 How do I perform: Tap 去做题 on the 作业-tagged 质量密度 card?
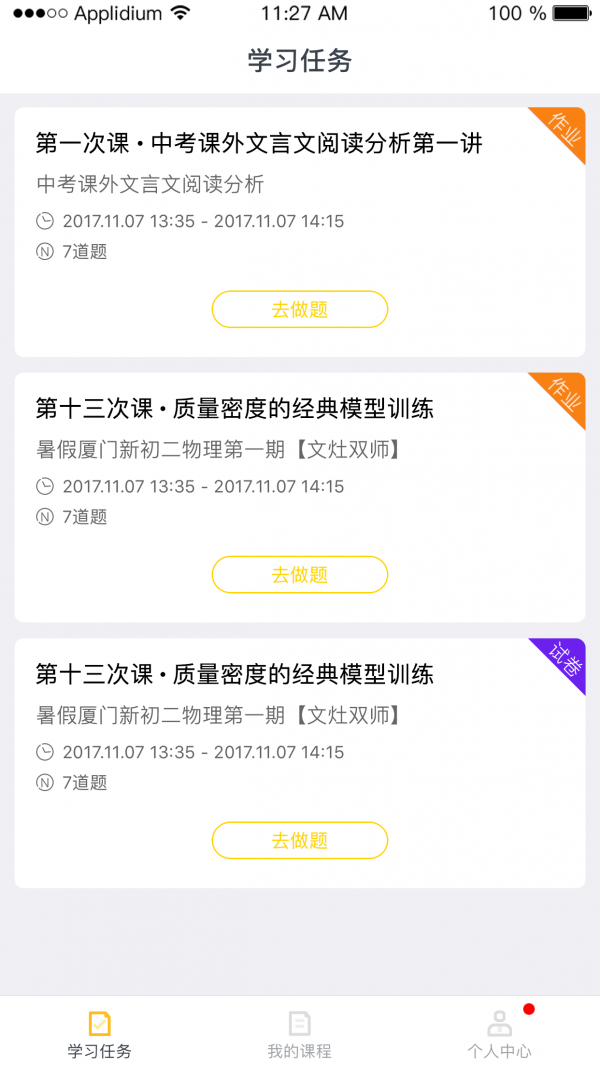click(299, 575)
